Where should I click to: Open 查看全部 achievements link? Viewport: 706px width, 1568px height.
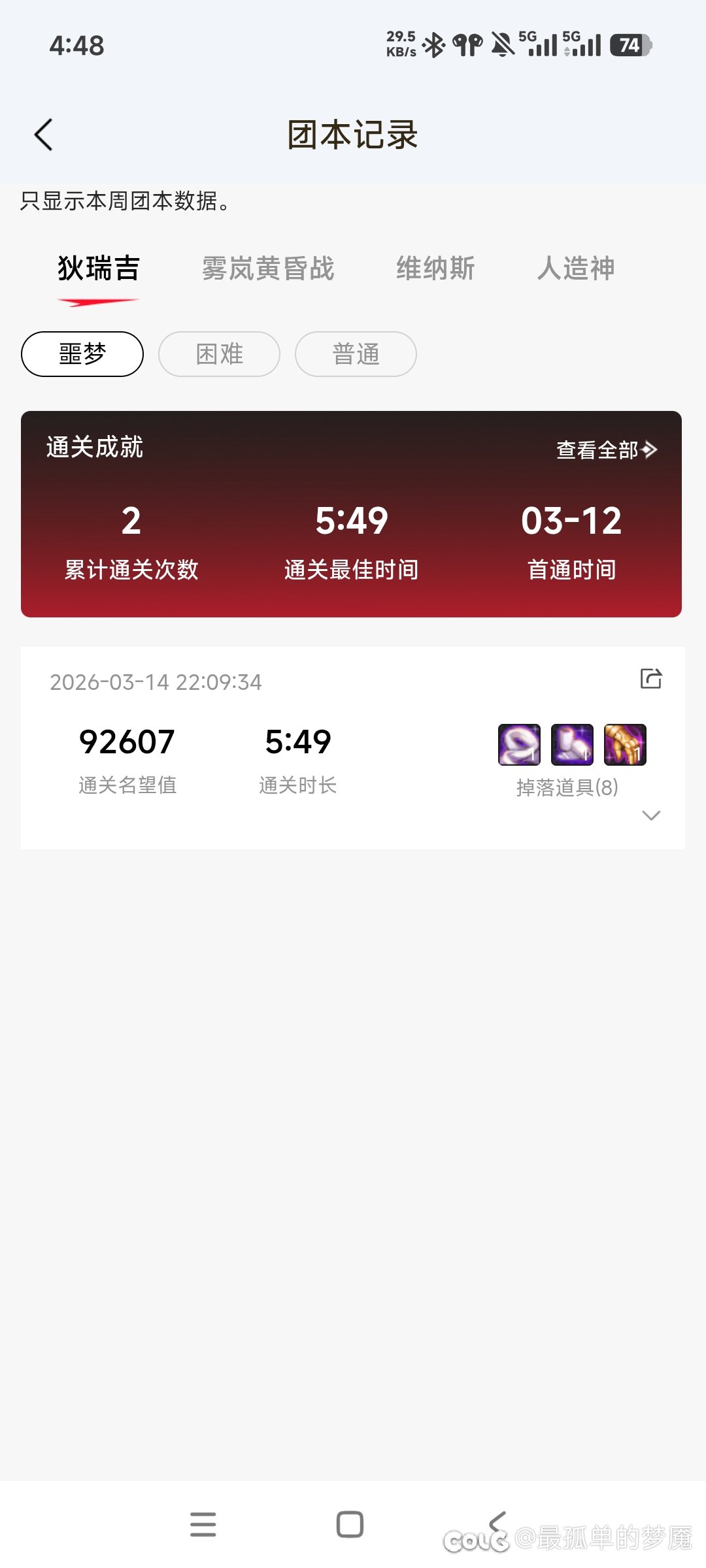pos(606,449)
